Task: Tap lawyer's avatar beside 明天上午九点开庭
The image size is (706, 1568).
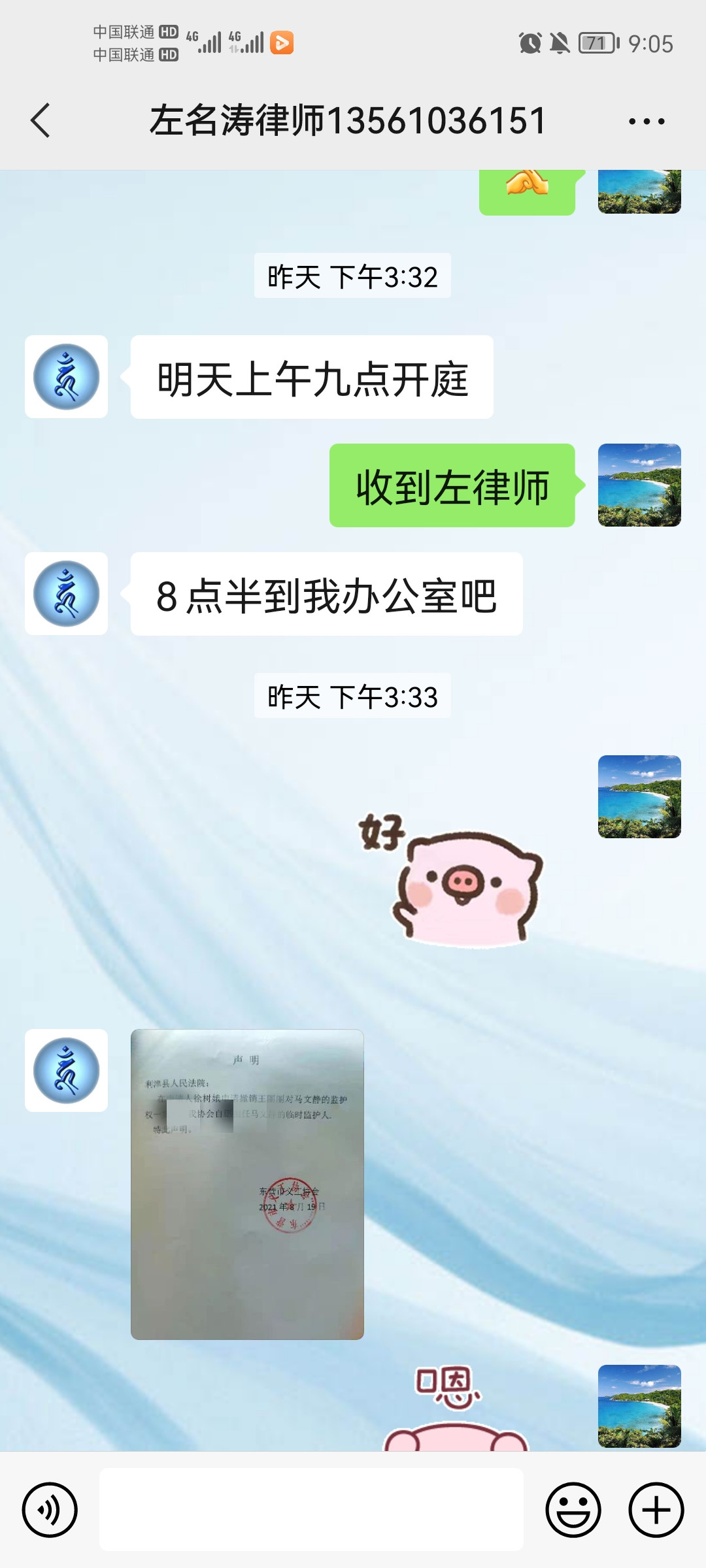Action: pyautogui.click(x=66, y=377)
